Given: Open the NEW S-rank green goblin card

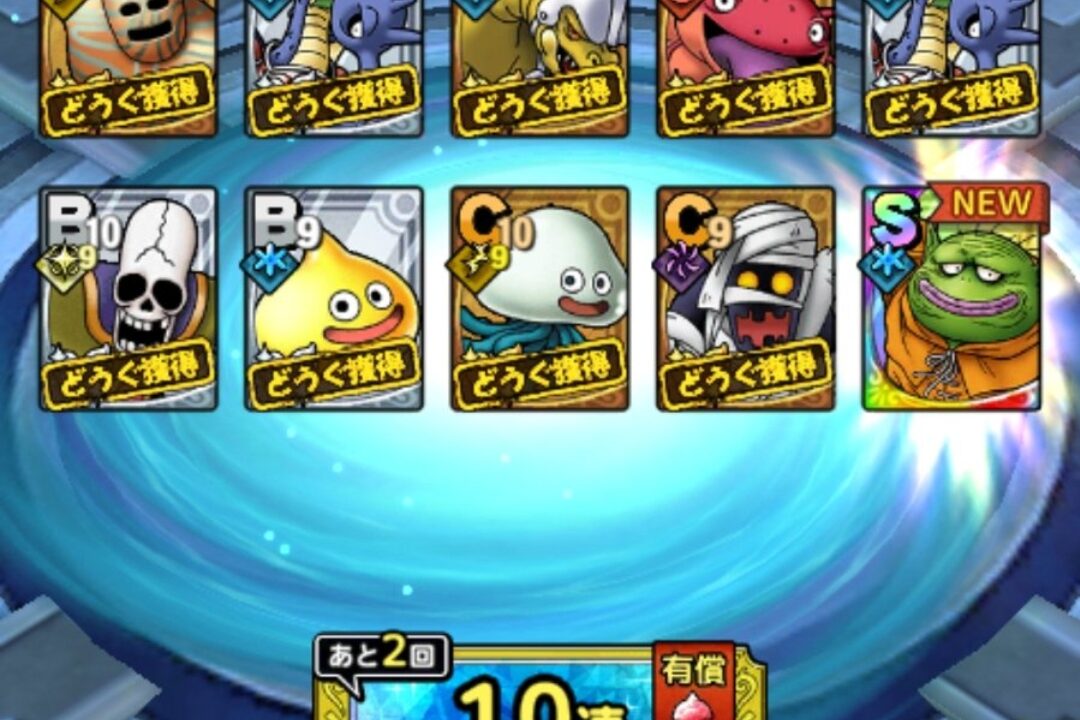Looking at the screenshot, I should (x=952, y=298).
